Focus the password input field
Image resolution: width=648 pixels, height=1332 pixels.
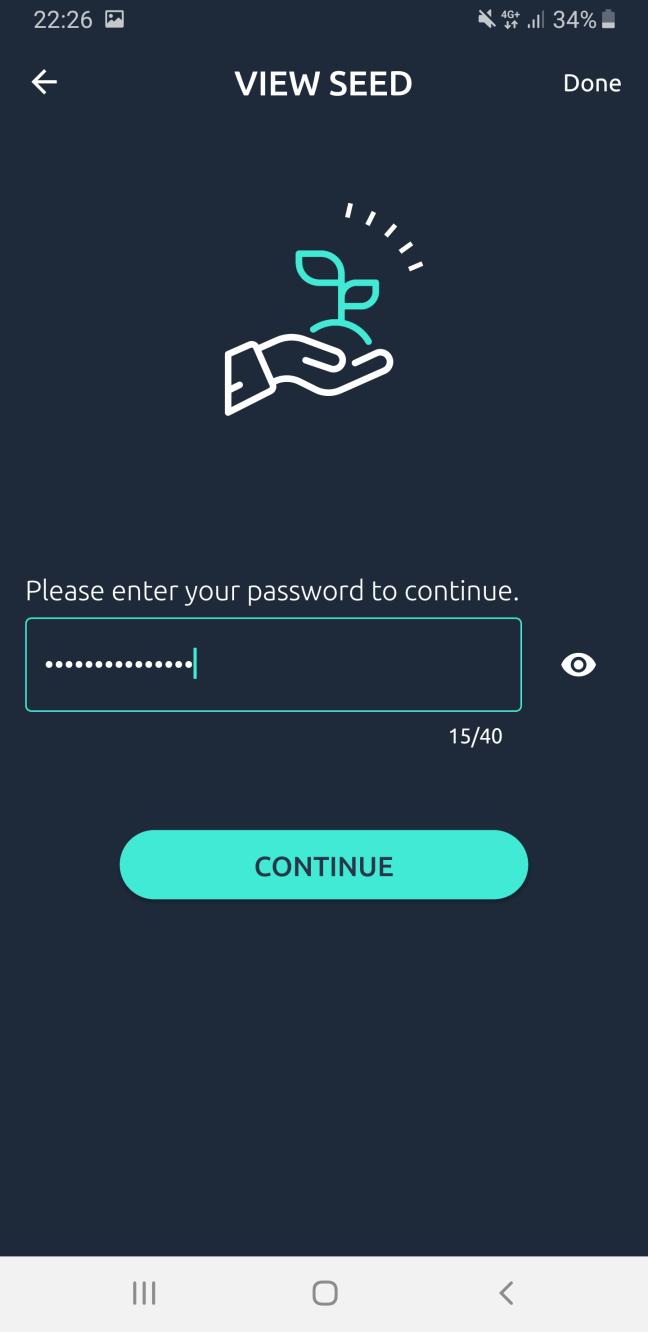tap(273, 665)
